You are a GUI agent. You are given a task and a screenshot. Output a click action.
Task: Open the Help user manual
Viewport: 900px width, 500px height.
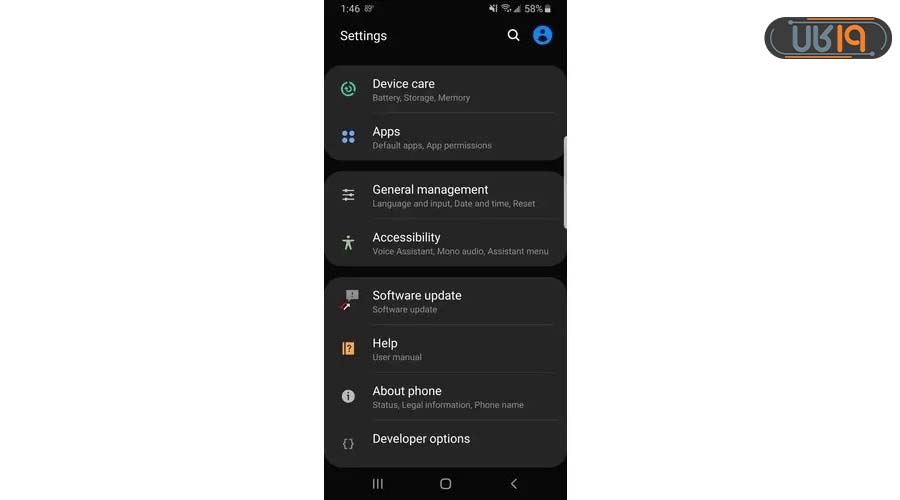click(445, 349)
